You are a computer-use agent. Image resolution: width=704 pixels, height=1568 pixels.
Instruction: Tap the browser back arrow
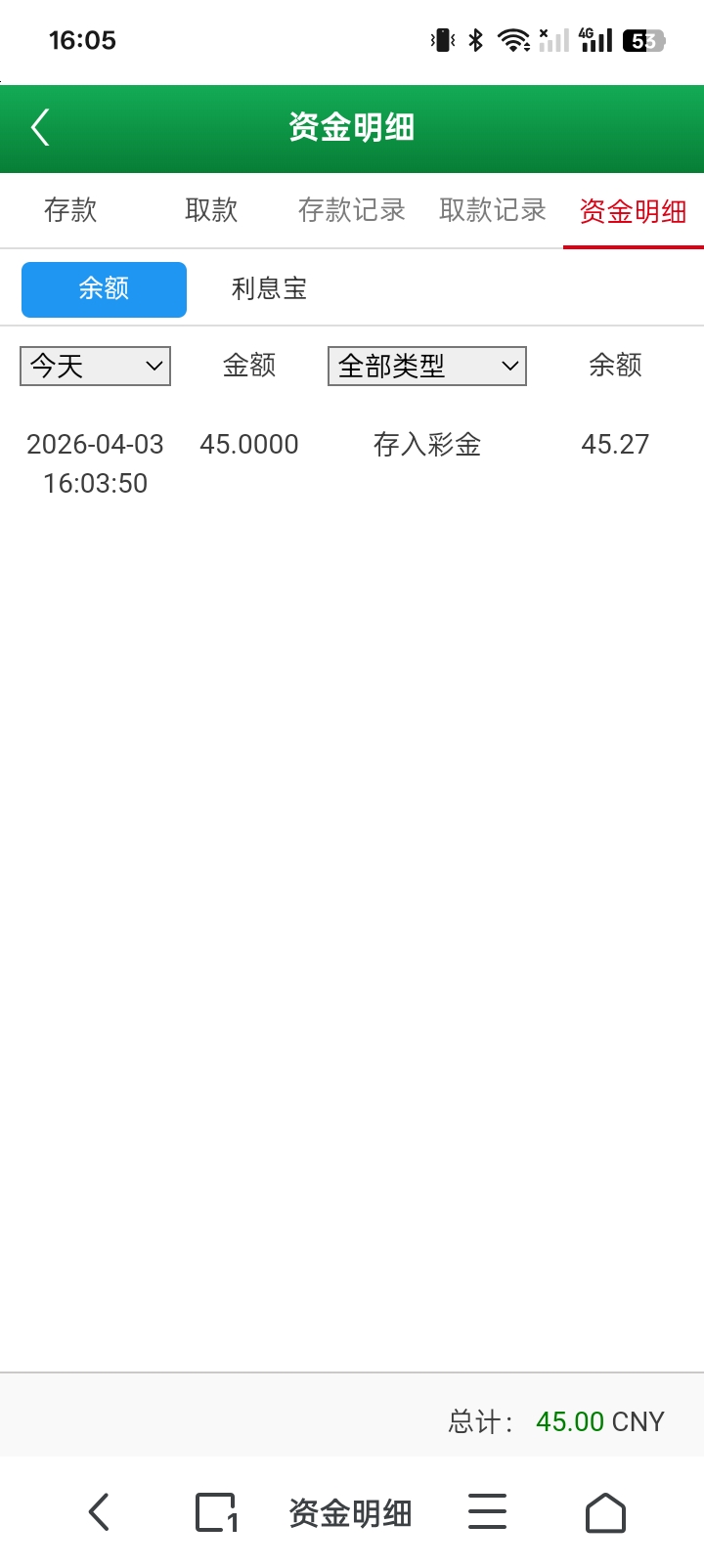pos(99,1512)
